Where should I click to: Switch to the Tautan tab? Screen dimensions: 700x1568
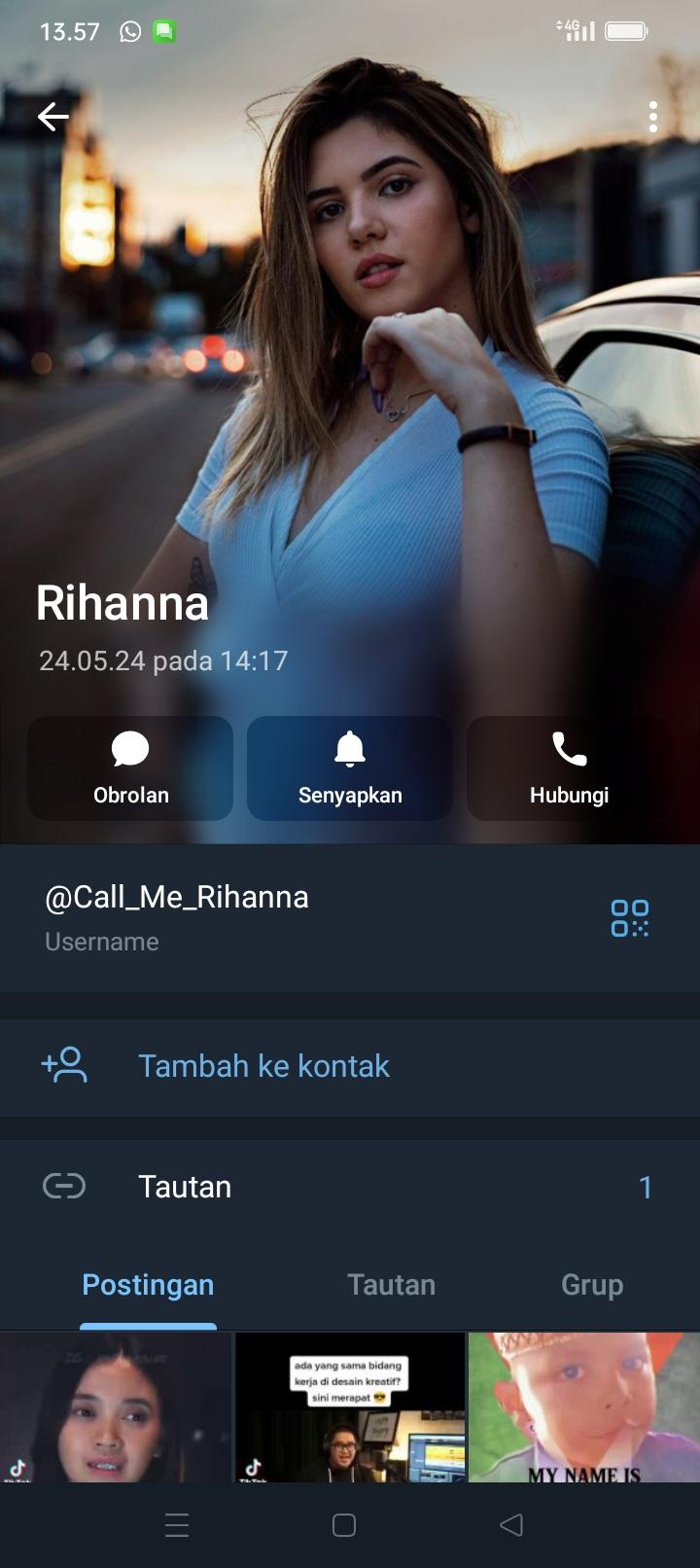click(391, 1285)
